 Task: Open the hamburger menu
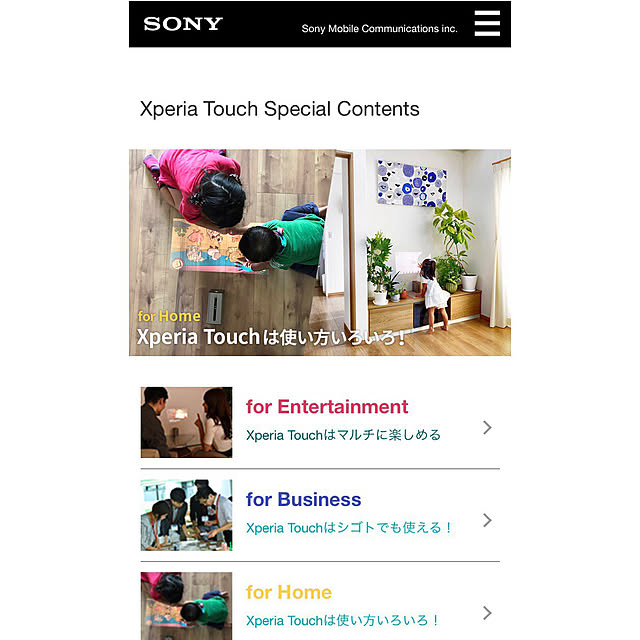pos(487,23)
